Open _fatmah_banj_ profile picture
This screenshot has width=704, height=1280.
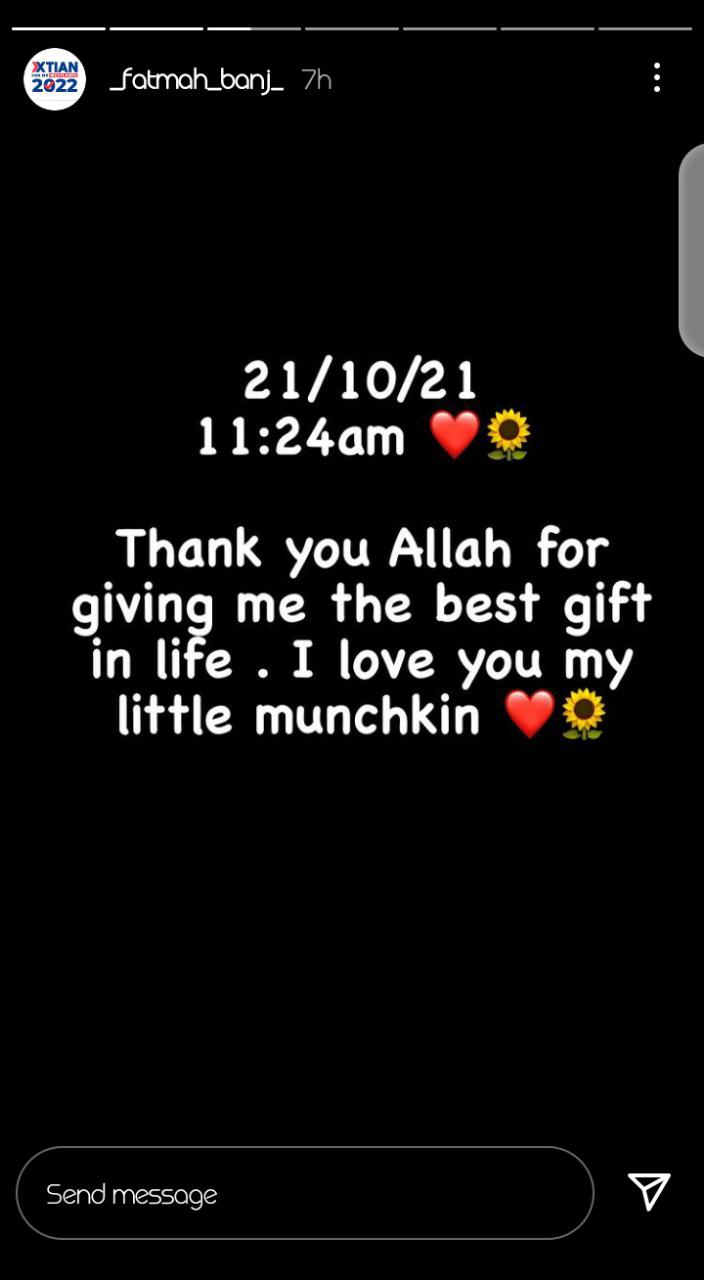coord(54,79)
